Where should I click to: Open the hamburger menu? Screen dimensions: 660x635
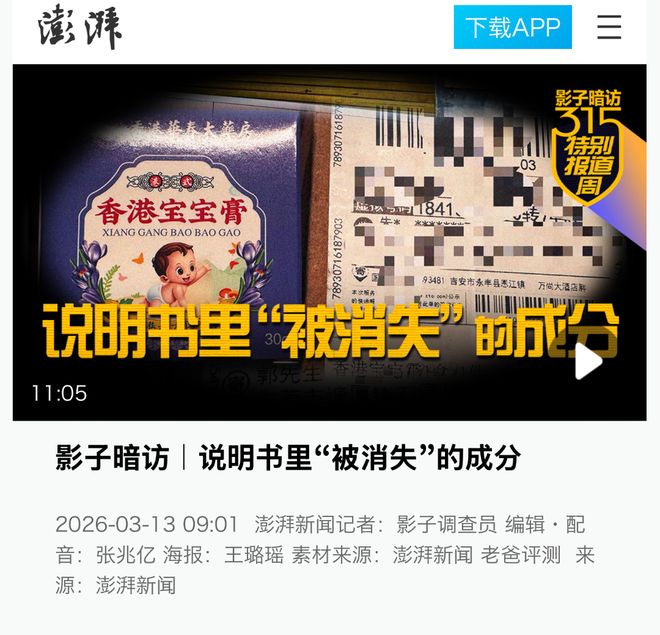click(x=609, y=27)
